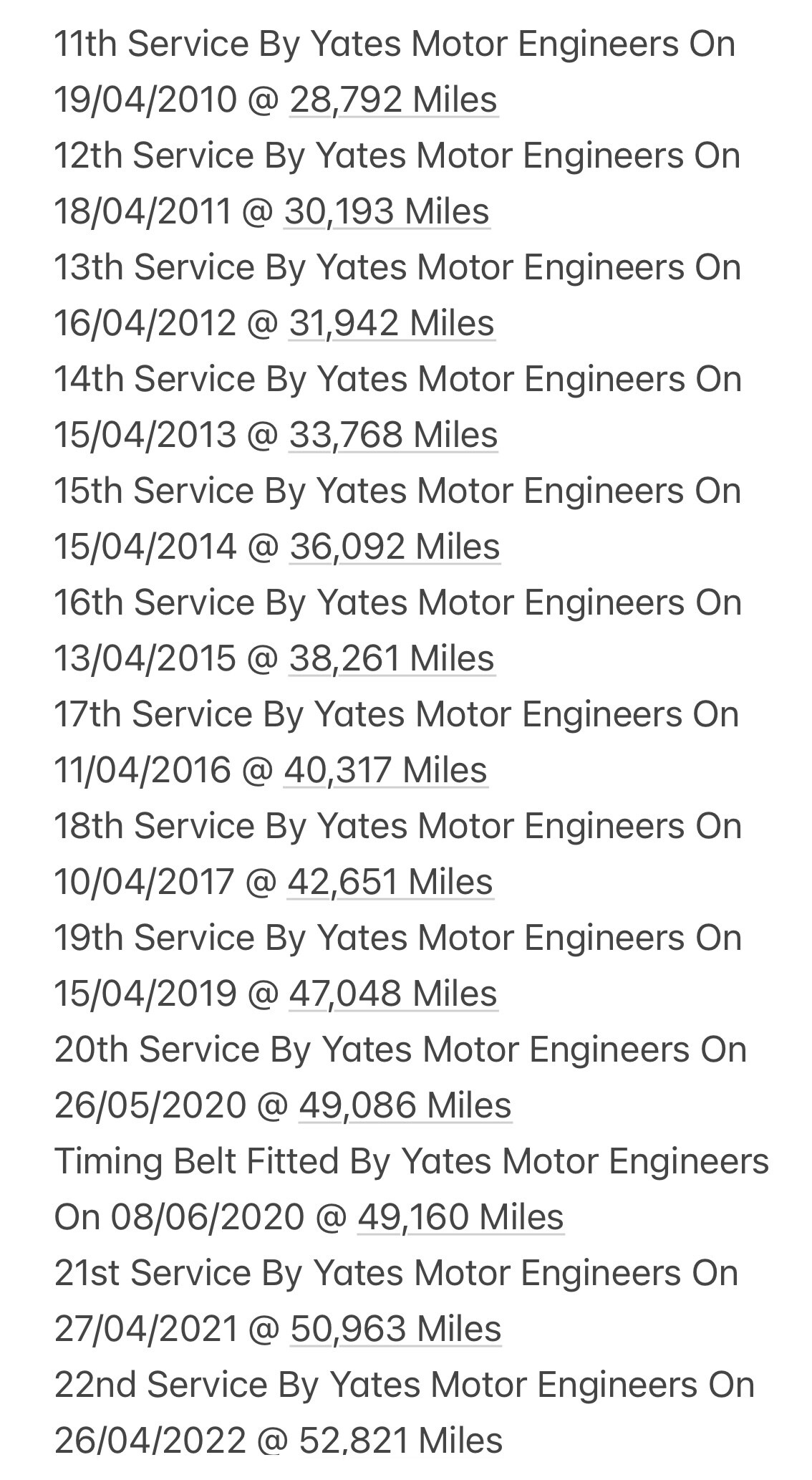The width and height of the screenshot is (812, 1480).
Task: Tap the 33,768 Miles underlined text
Action: [x=393, y=435]
